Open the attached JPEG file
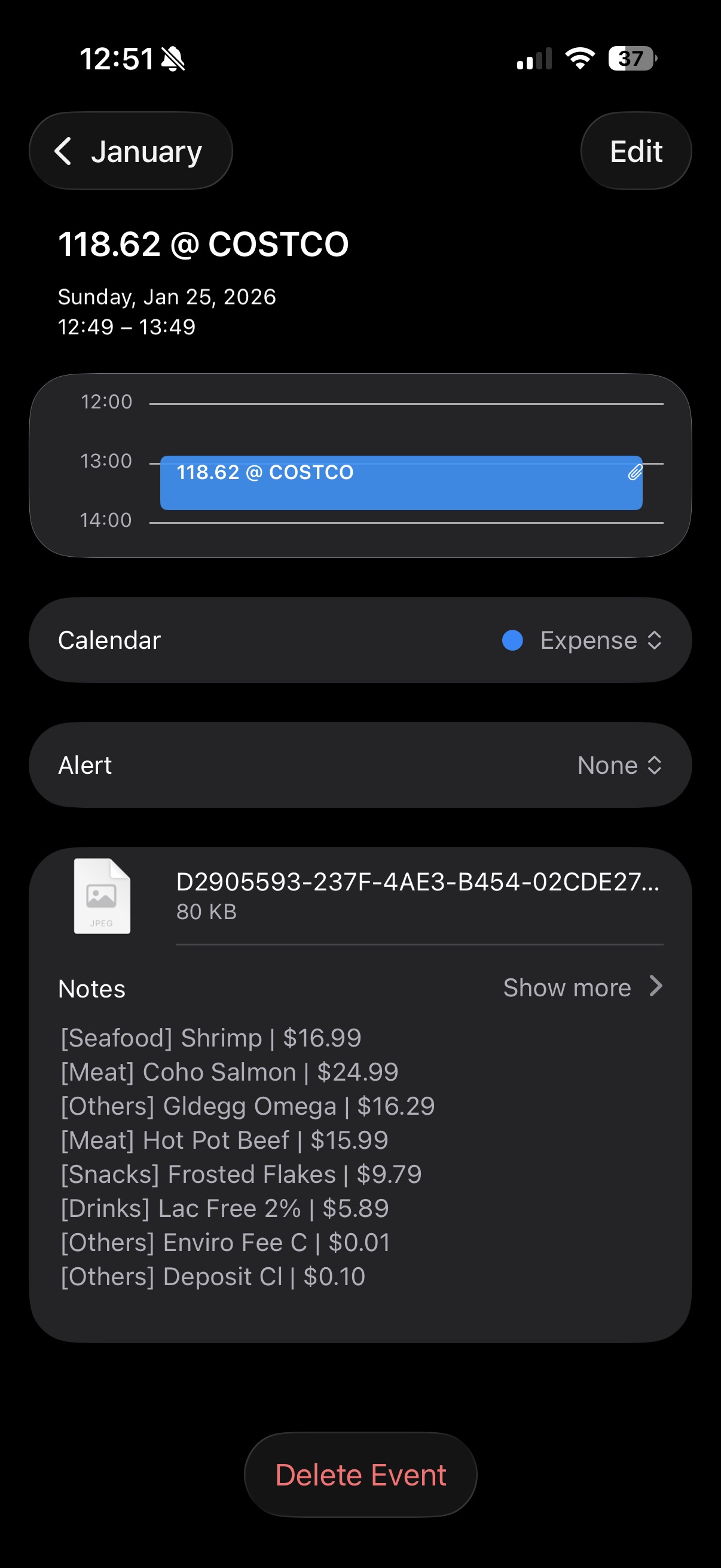This screenshot has width=721, height=1568. tap(365, 896)
